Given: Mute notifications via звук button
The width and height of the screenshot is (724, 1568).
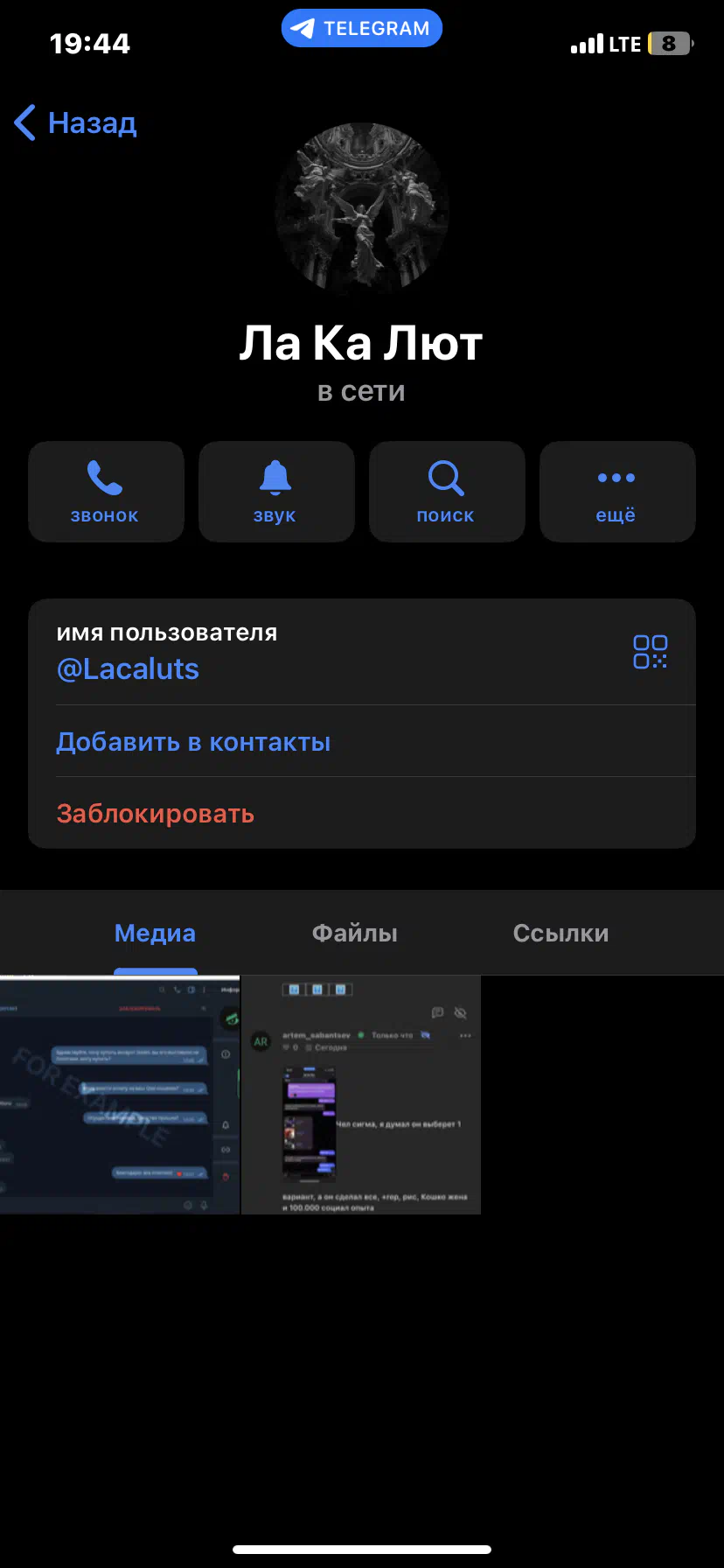Looking at the screenshot, I should (x=276, y=492).
